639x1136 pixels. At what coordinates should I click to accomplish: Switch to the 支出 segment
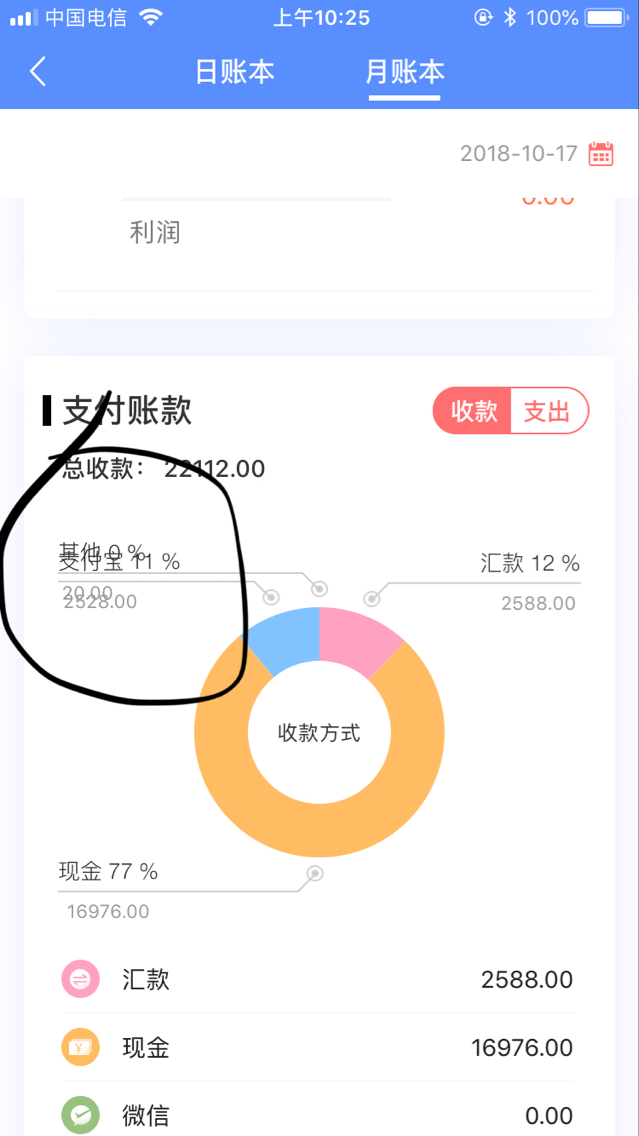point(549,411)
